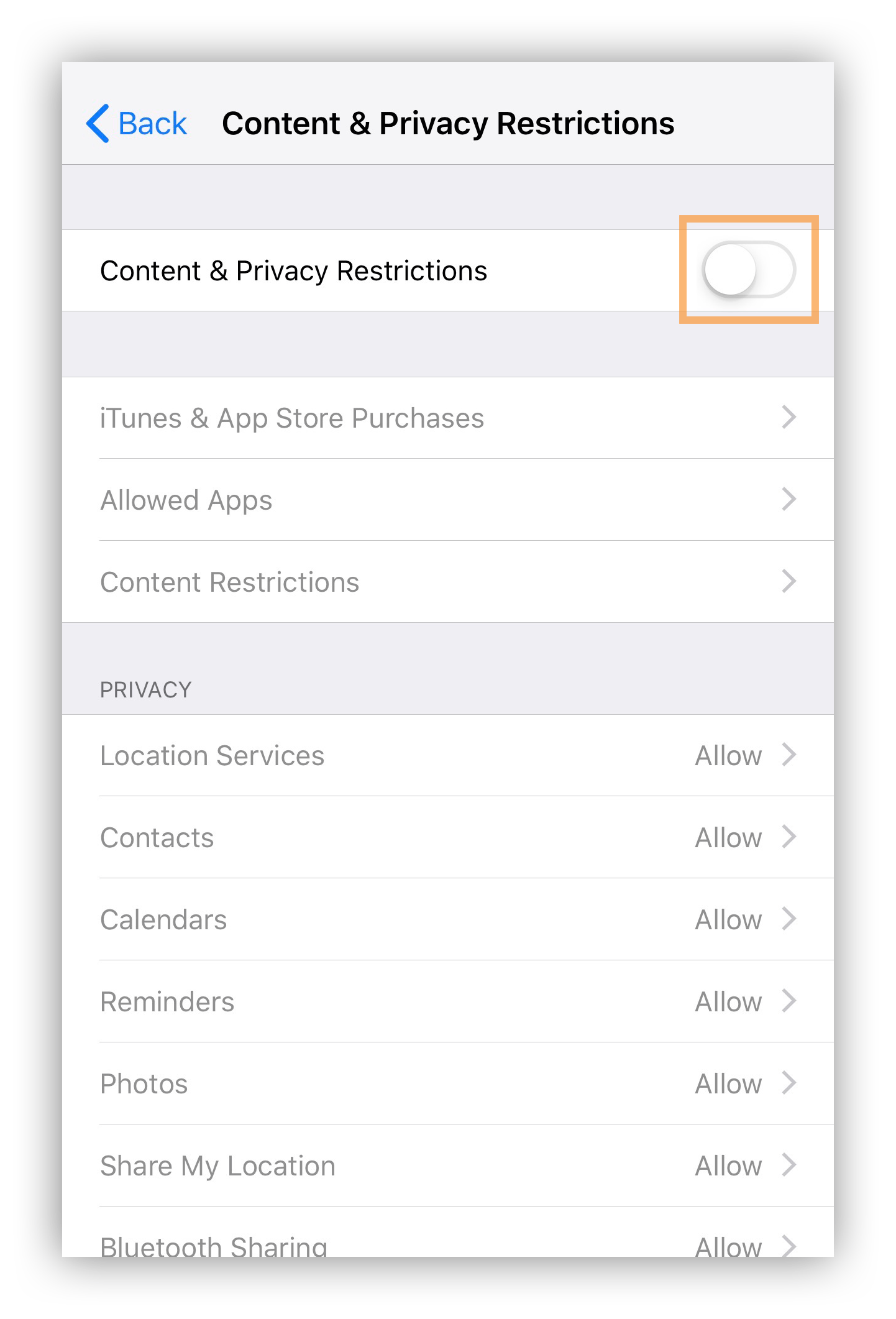
Task: Open Reminders privacy setting
Action: 447,1001
